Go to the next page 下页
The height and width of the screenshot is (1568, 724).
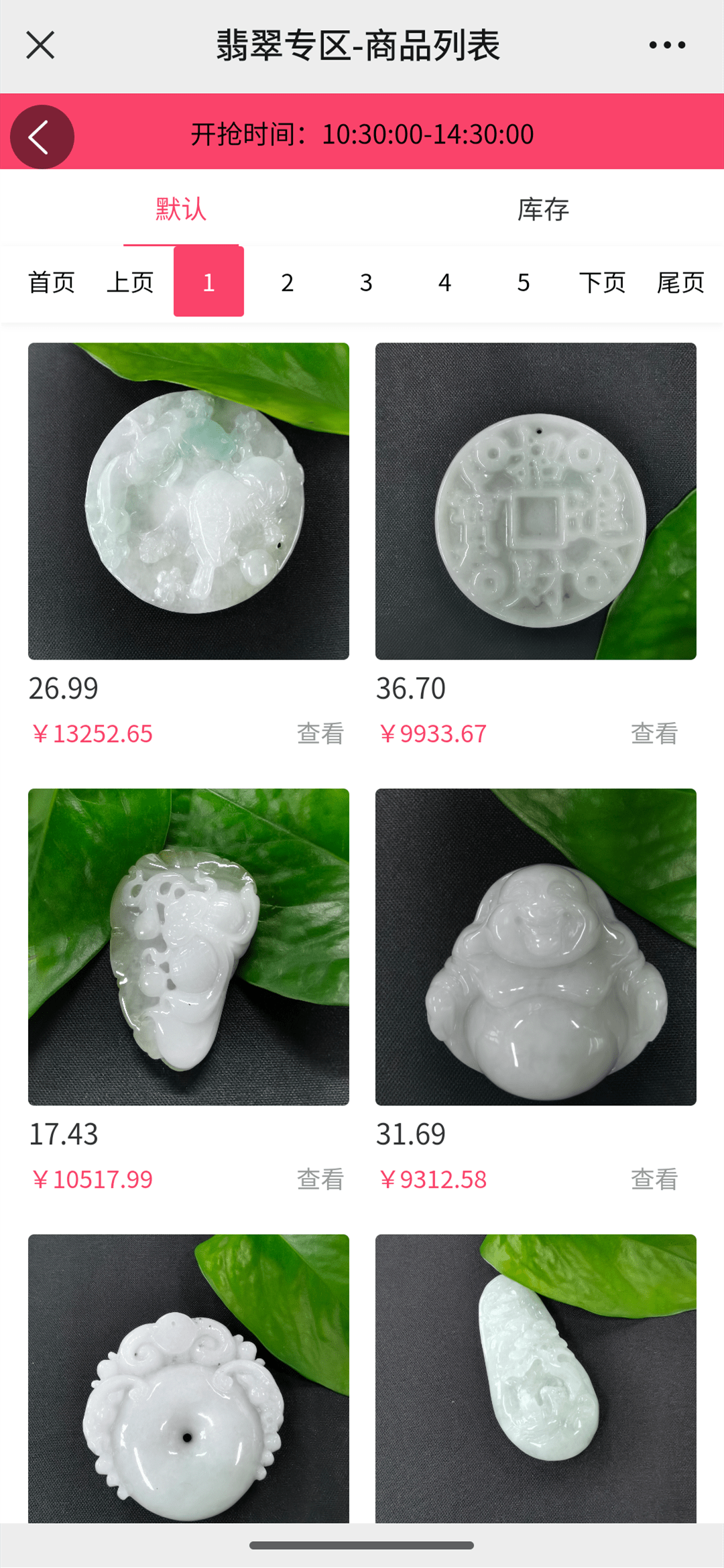click(x=602, y=282)
